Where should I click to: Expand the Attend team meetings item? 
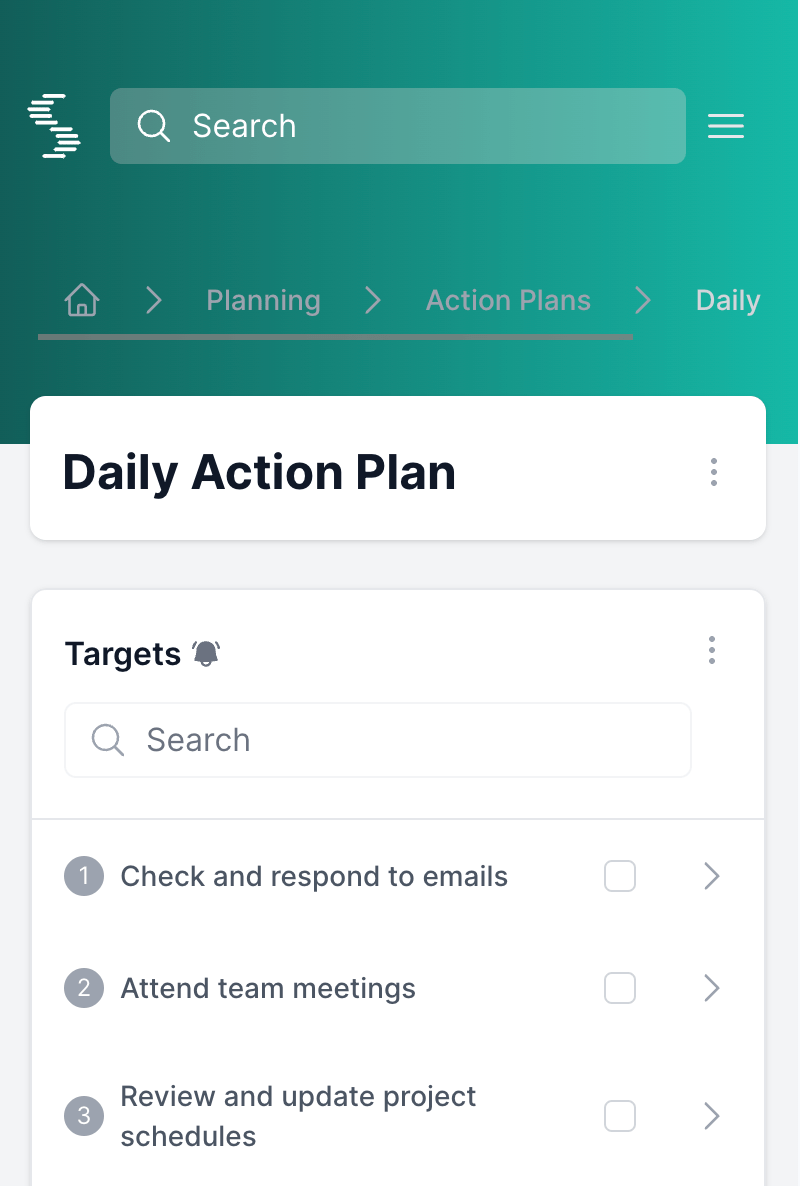pyautogui.click(x=712, y=989)
